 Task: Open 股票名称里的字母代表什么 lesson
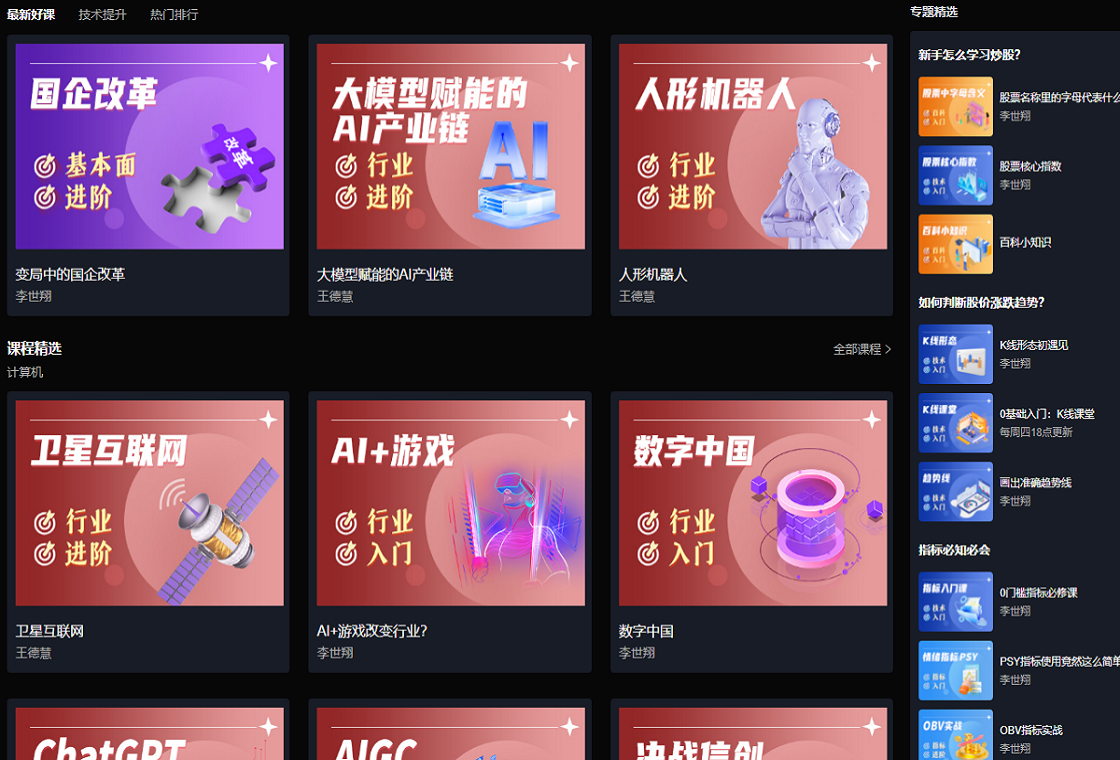pos(1058,97)
